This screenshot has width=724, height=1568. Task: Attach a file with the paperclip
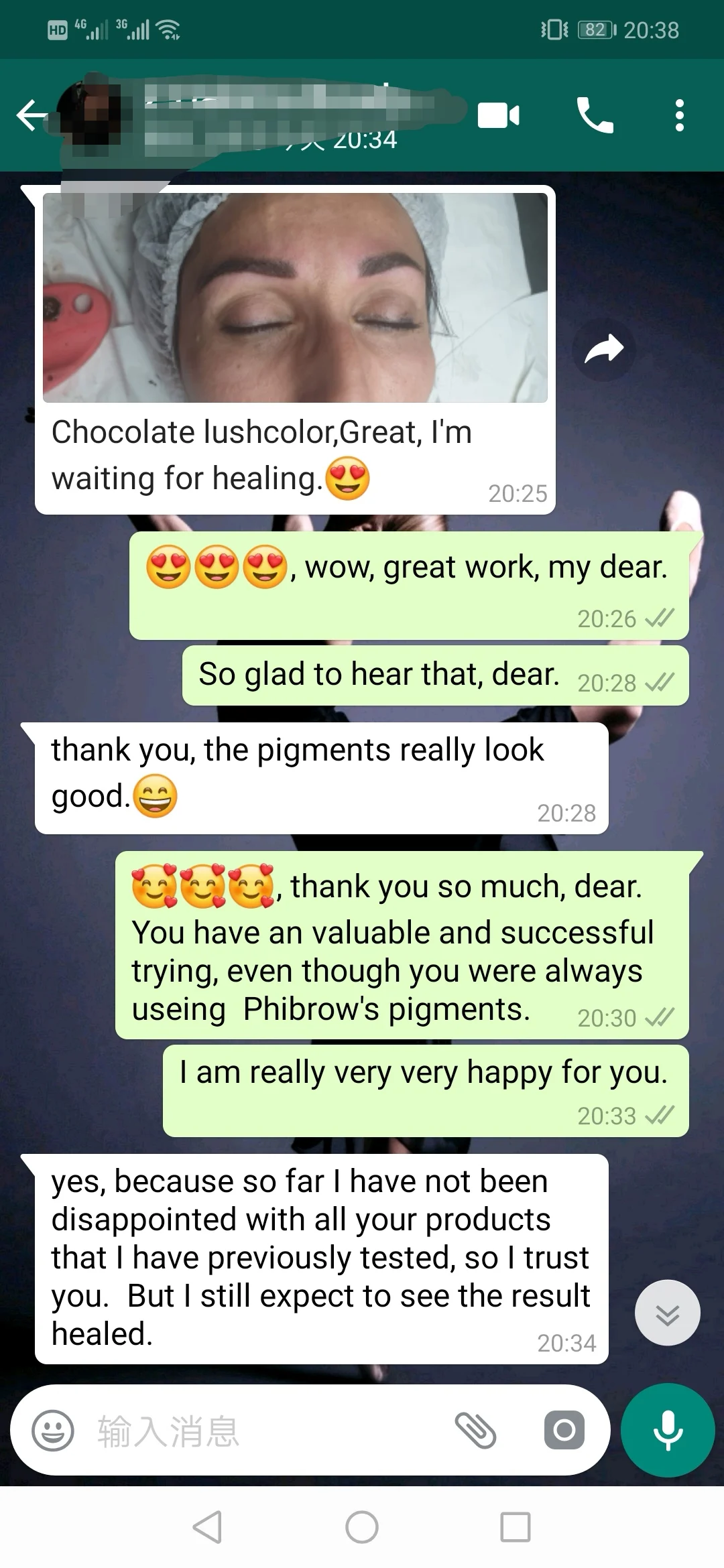[x=475, y=1430]
